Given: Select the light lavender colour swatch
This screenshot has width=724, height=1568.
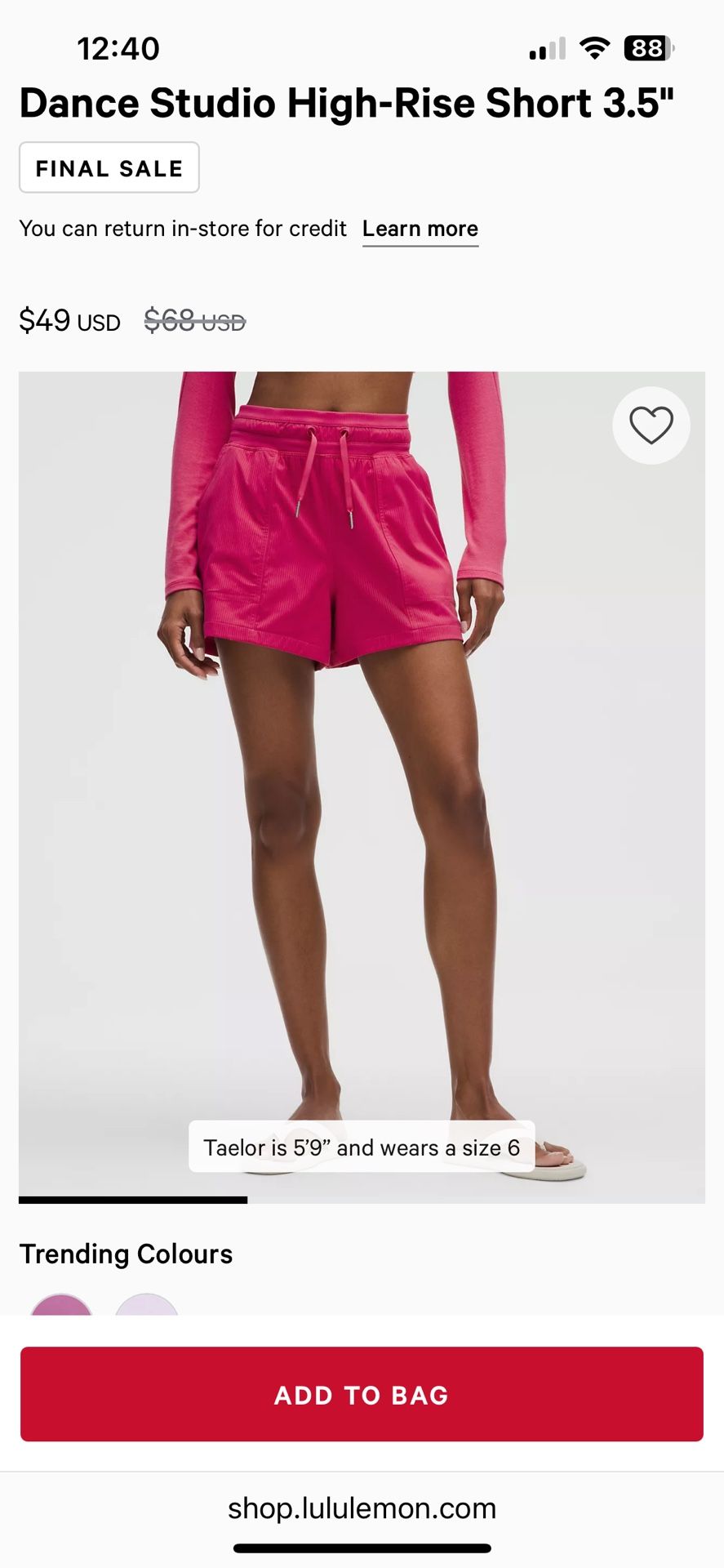Looking at the screenshot, I should [x=147, y=1305].
